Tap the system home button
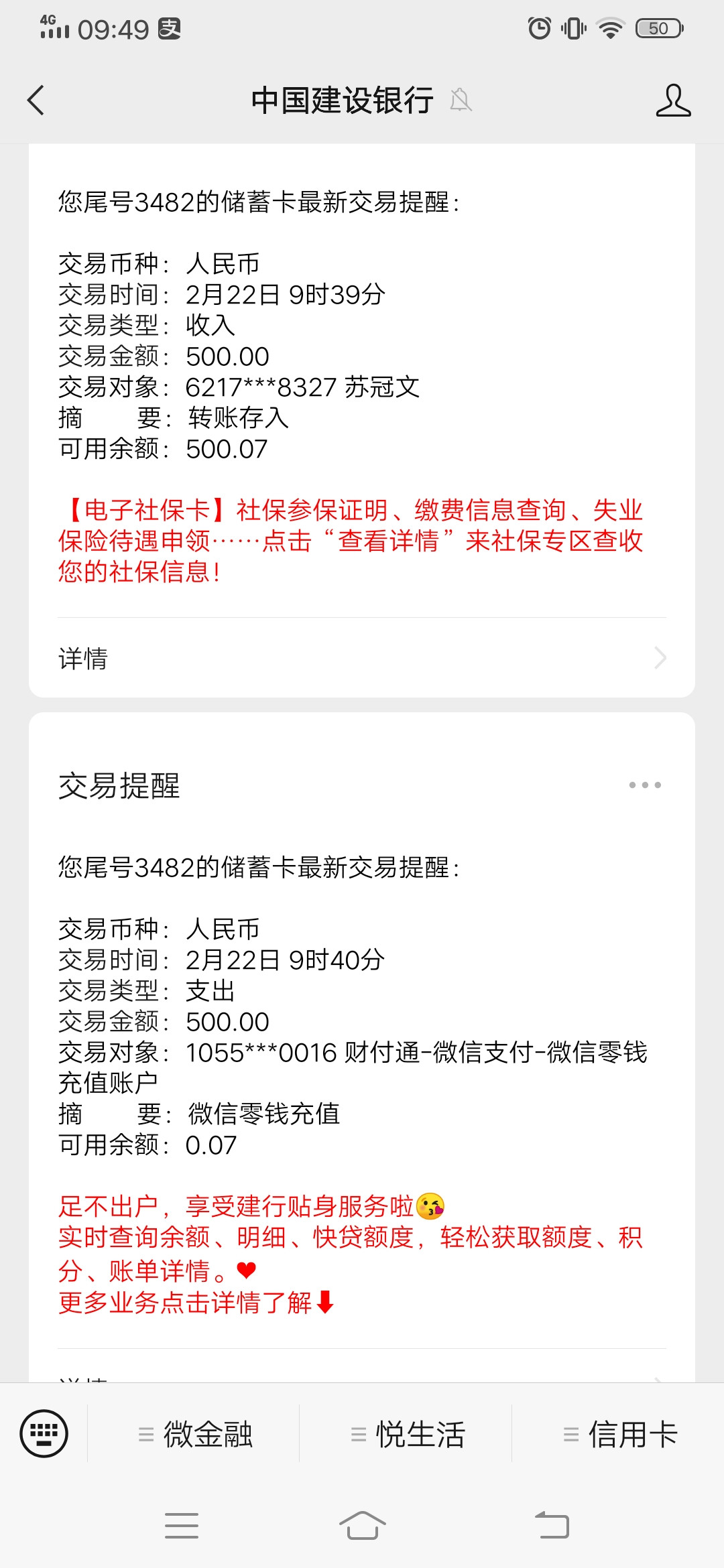The height and width of the screenshot is (1568, 724). [x=362, y=1526]
